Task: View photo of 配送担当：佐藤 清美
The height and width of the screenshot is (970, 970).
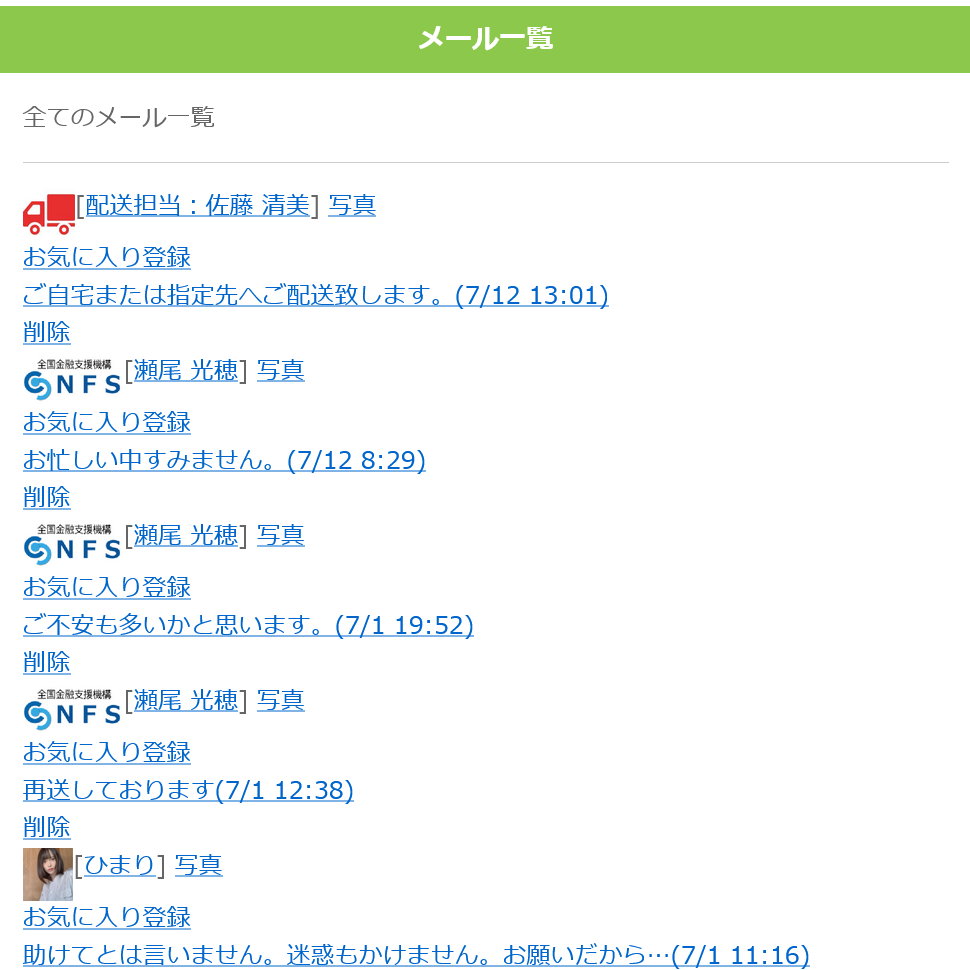Action: tap(352, 205)
